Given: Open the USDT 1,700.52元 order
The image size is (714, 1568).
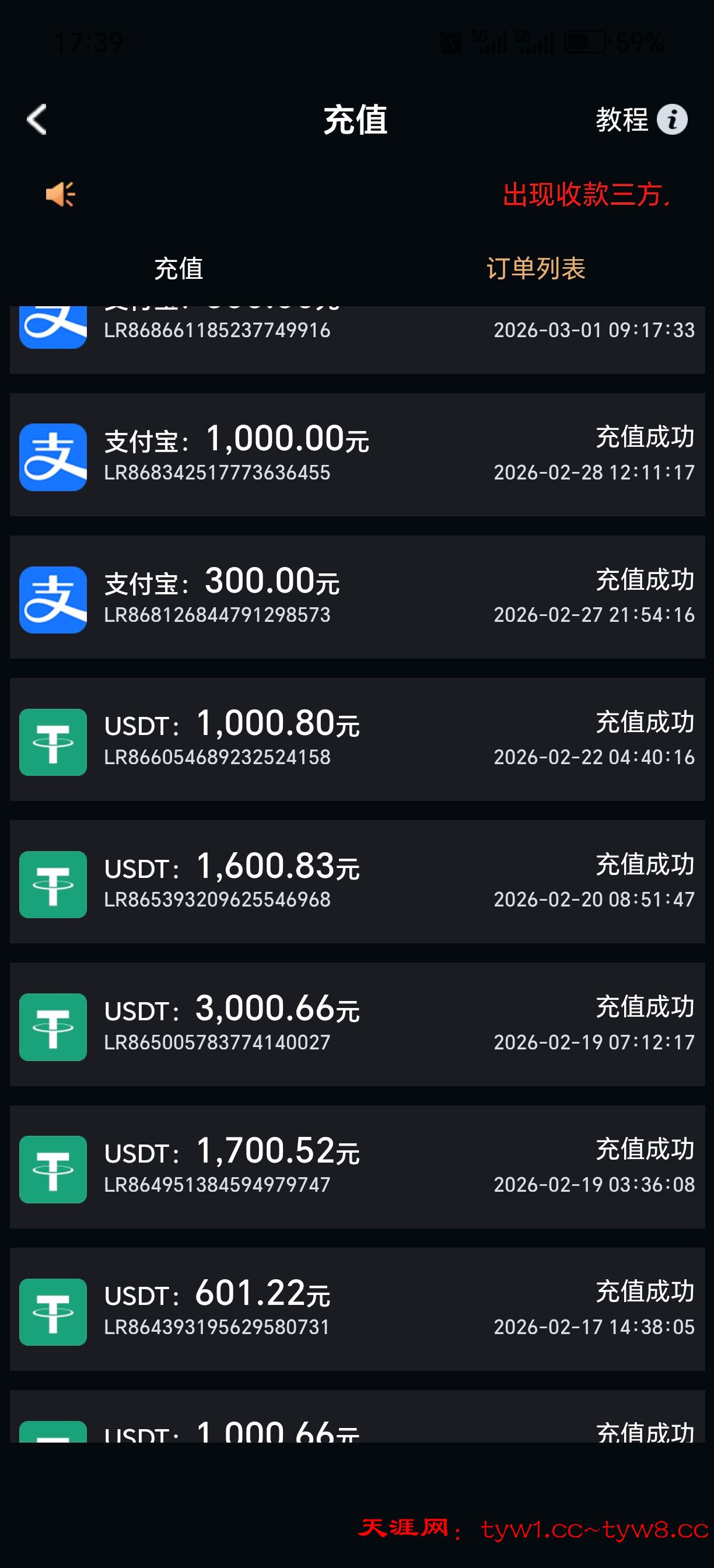Looking at the screenshot, I should point(356,1167).
